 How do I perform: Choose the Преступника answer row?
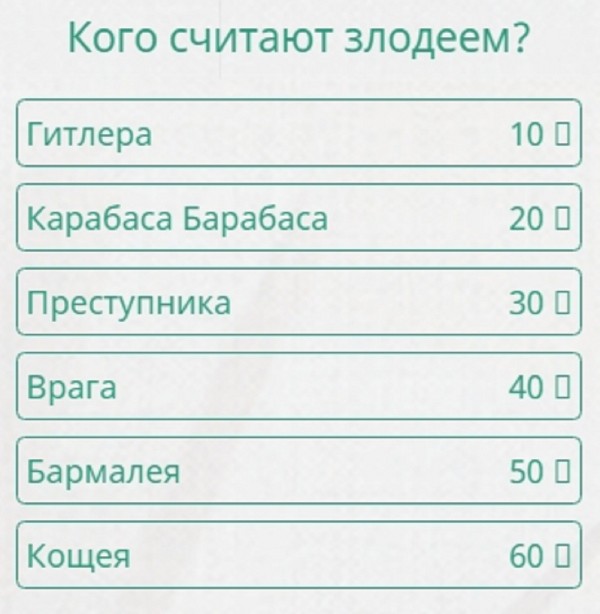tap(298, 302)
